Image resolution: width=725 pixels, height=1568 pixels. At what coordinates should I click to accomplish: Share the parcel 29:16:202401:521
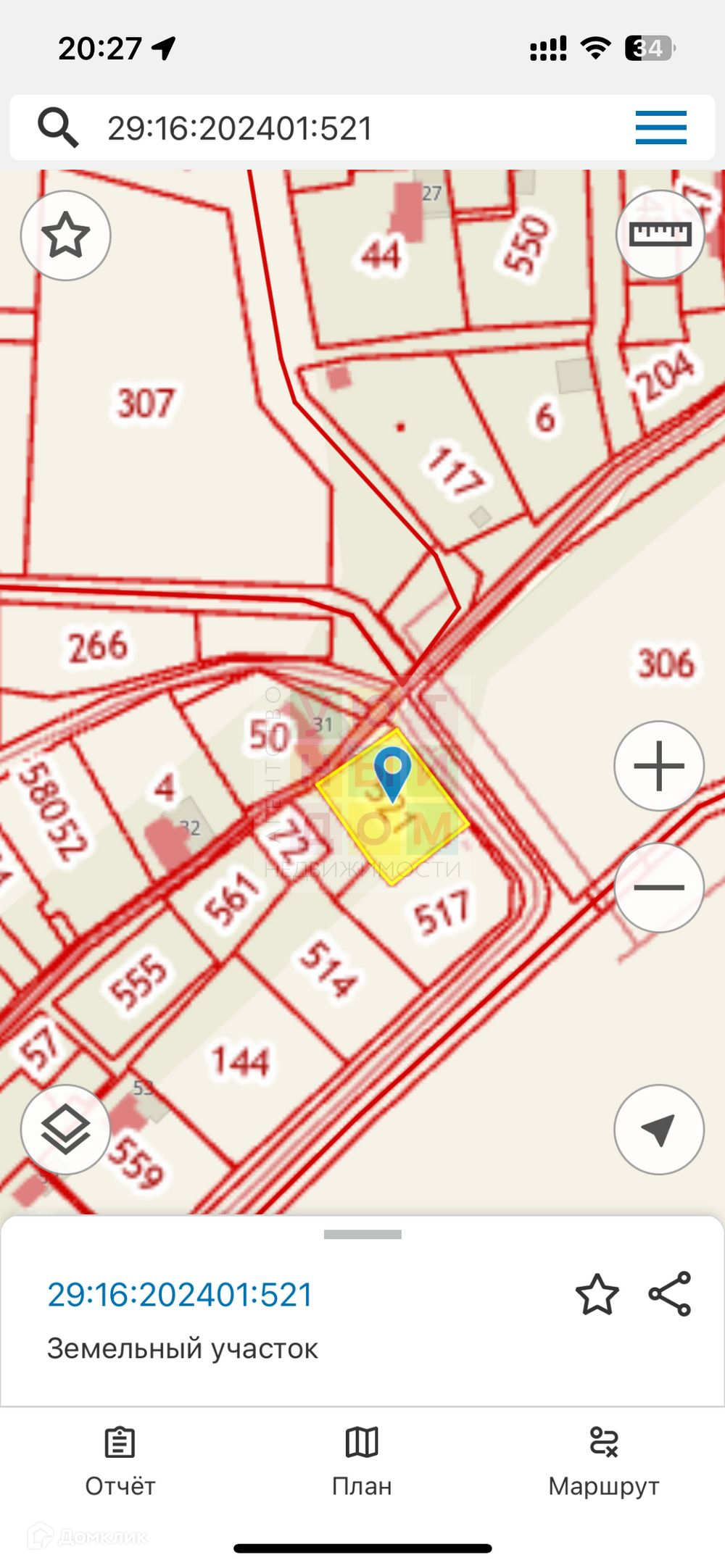pos(670,1294)
